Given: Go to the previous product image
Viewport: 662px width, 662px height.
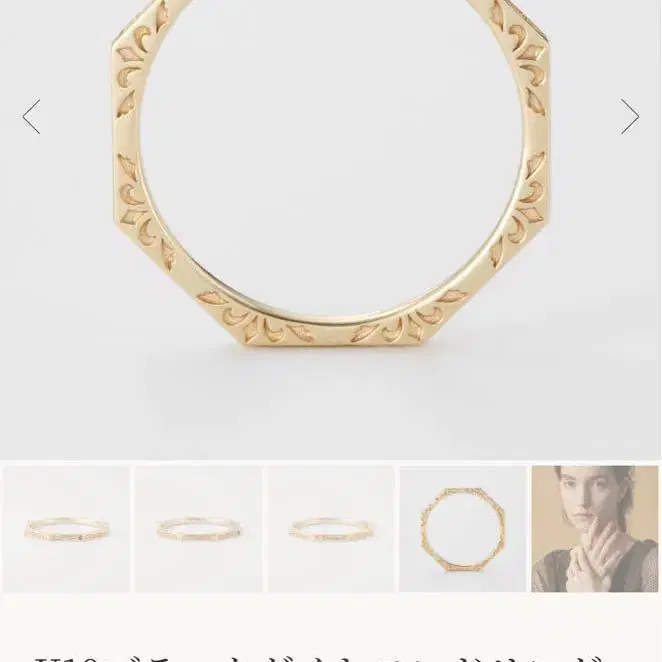Looking at the screenshot, I should pos(32,117).
